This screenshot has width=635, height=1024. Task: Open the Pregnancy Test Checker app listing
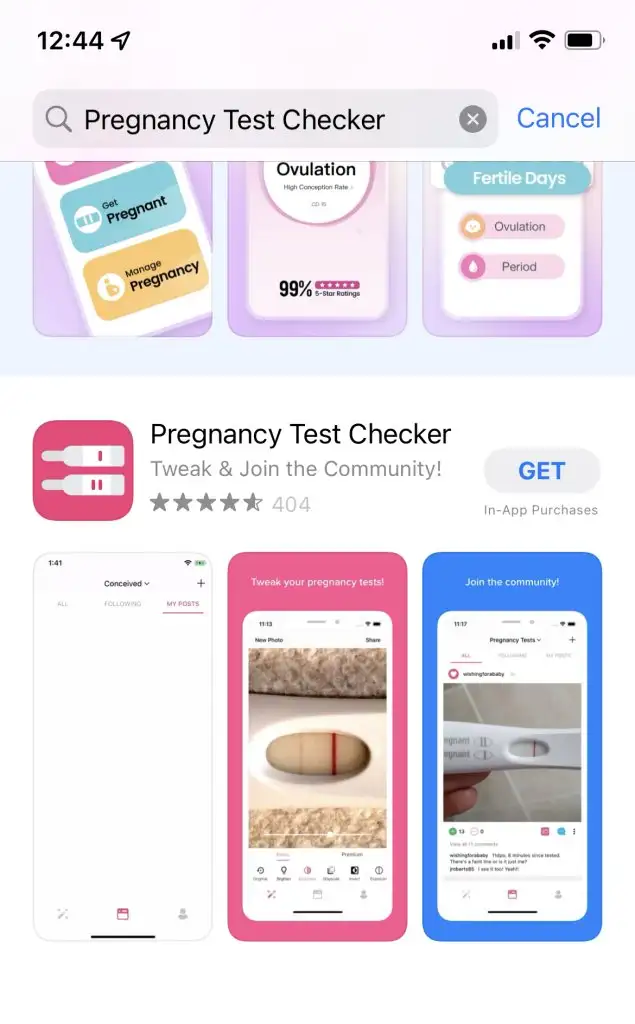pyautogui.click(x=301, y=434)
